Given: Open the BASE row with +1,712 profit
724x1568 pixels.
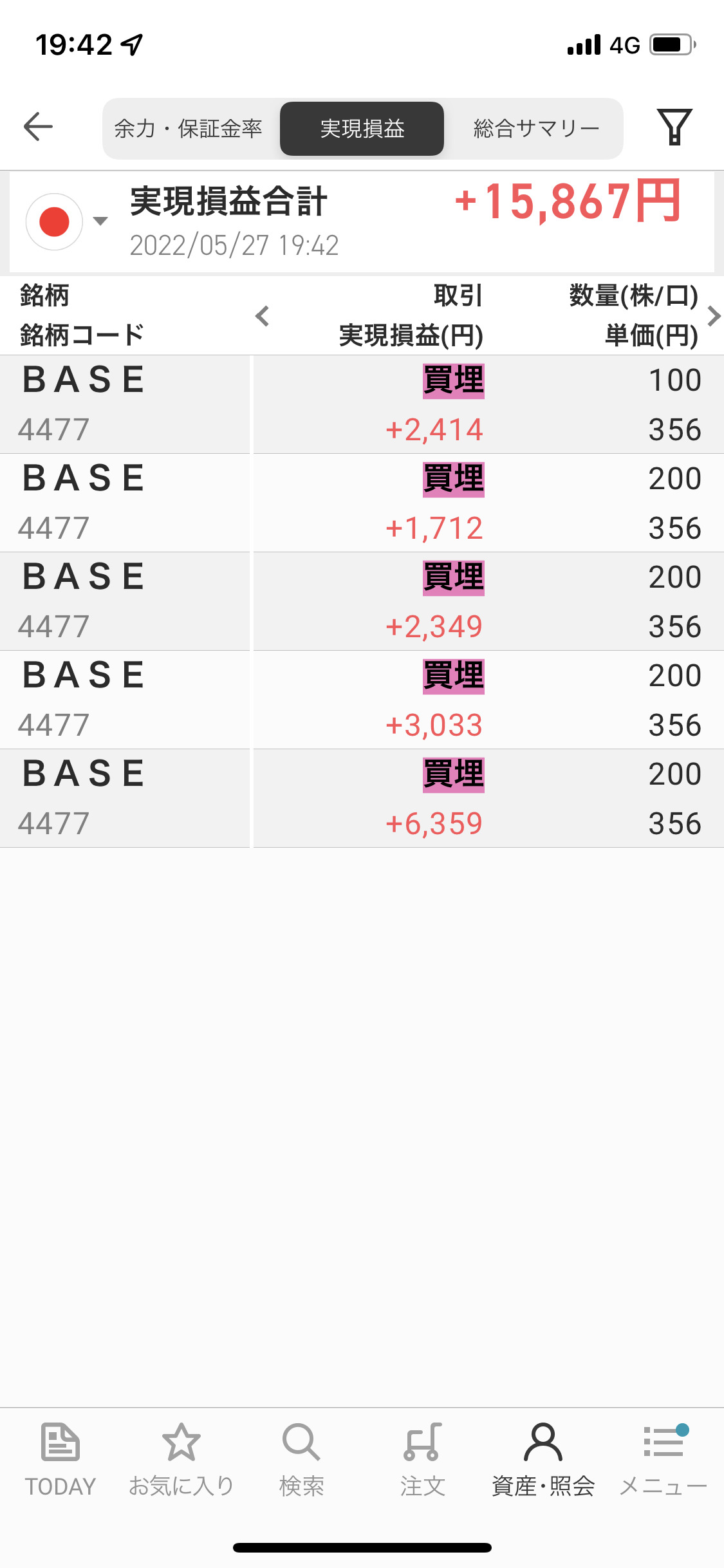Looking at the screenshot, I should pos(362,503).
